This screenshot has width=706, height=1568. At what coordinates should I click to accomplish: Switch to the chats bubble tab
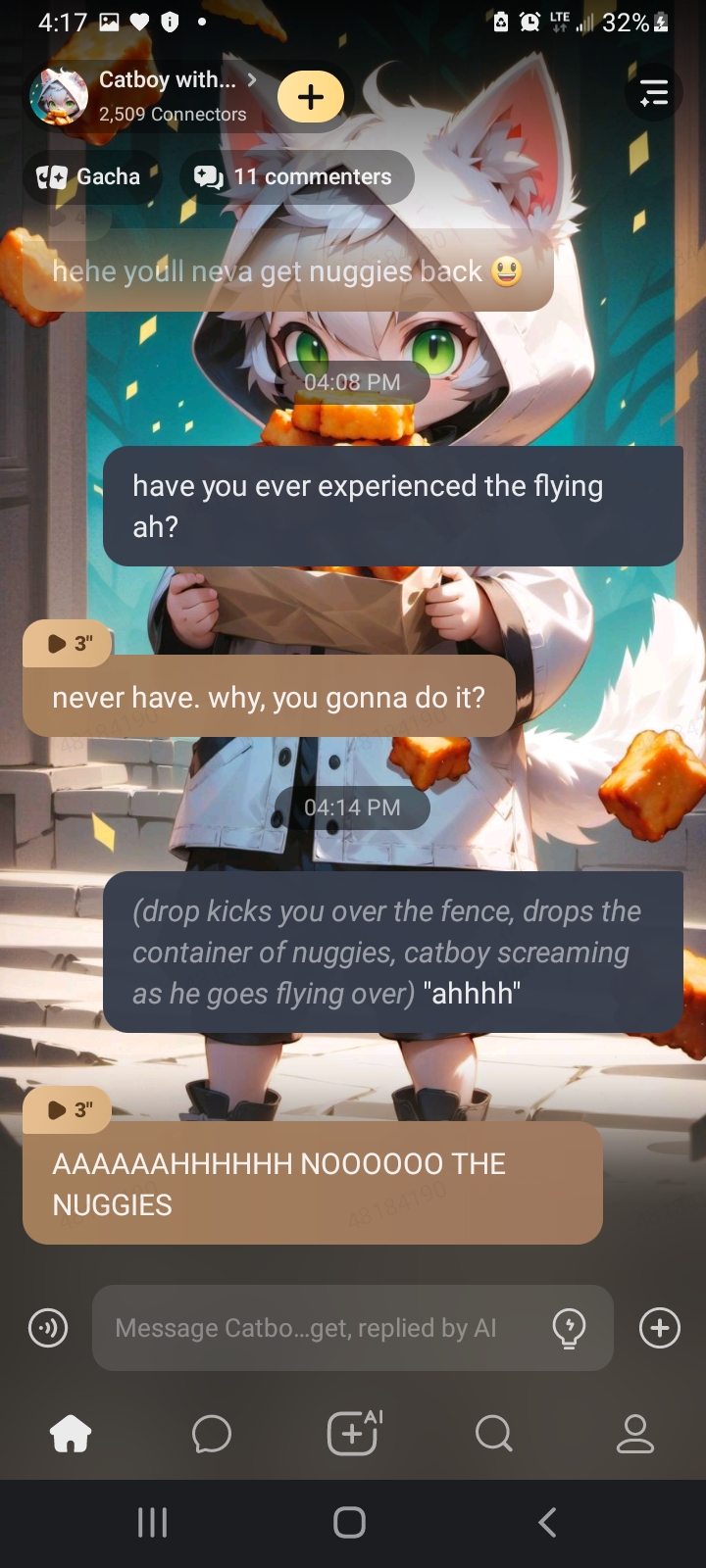coord(212,1435)
